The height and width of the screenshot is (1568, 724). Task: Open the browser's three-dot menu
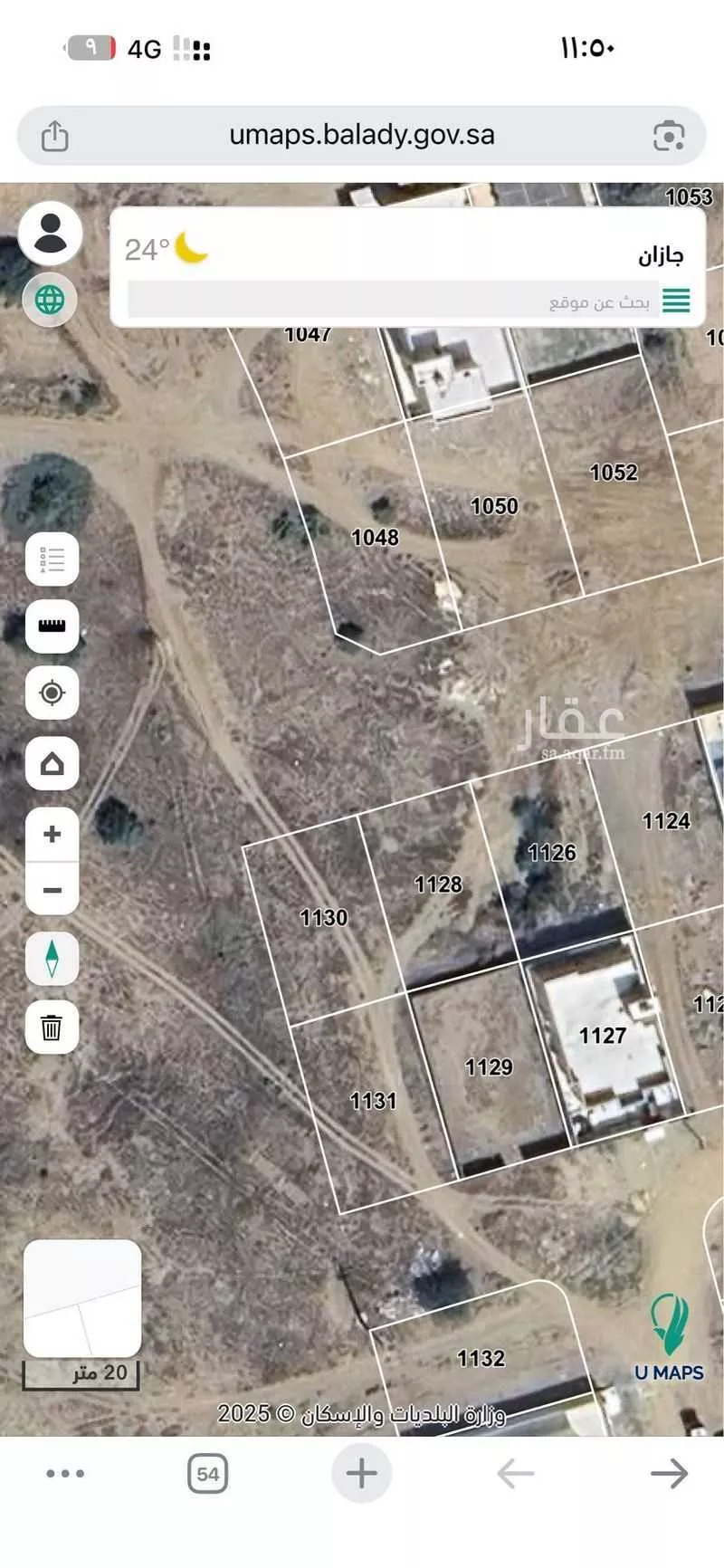[65, 1473]
